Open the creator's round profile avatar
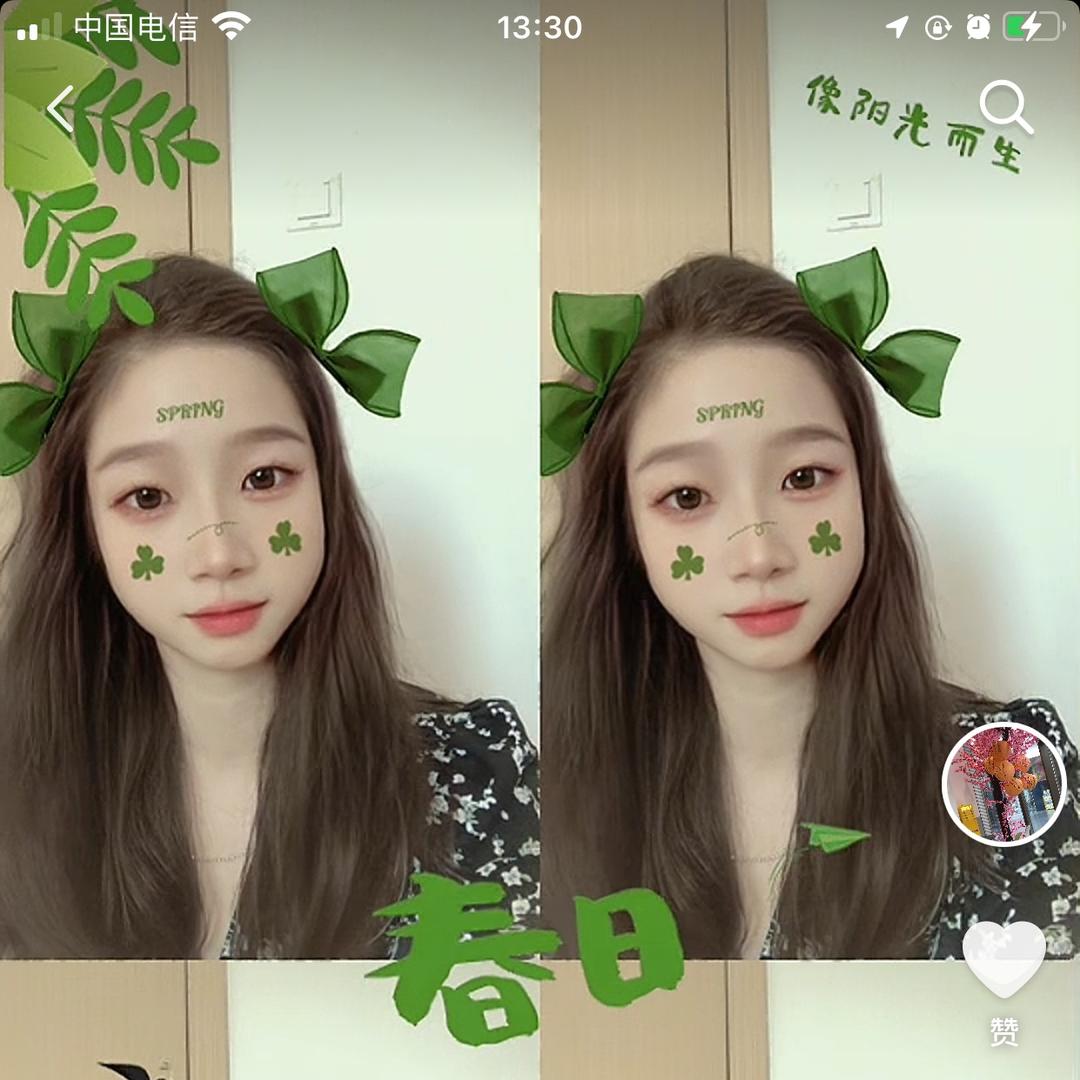Image resolution: width=1080 pixels, height=1080 pixels. click(x=1004, y=784)
